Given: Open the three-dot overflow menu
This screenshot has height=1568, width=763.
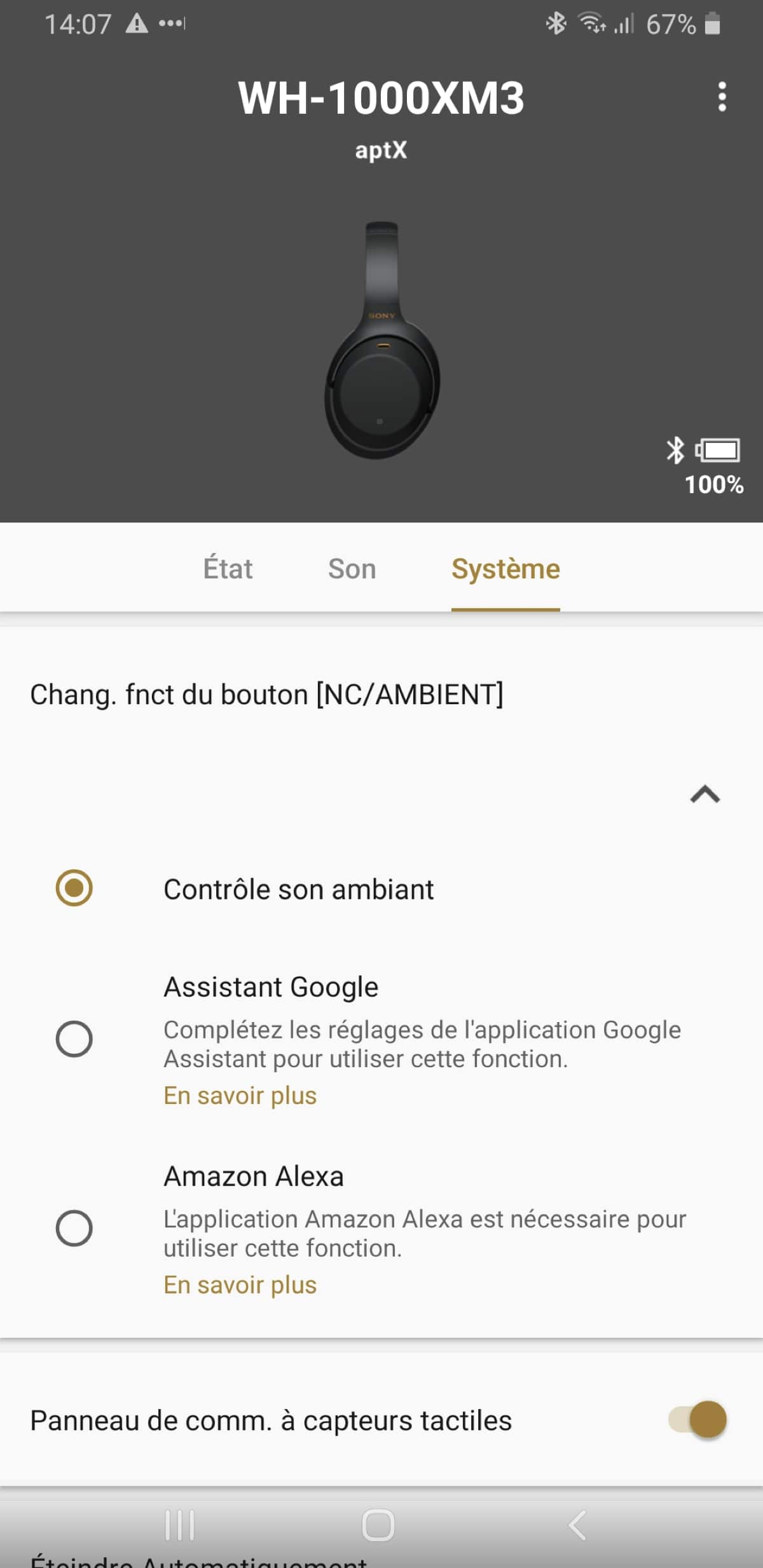Looking at the screenshot, I should [722, 97].
